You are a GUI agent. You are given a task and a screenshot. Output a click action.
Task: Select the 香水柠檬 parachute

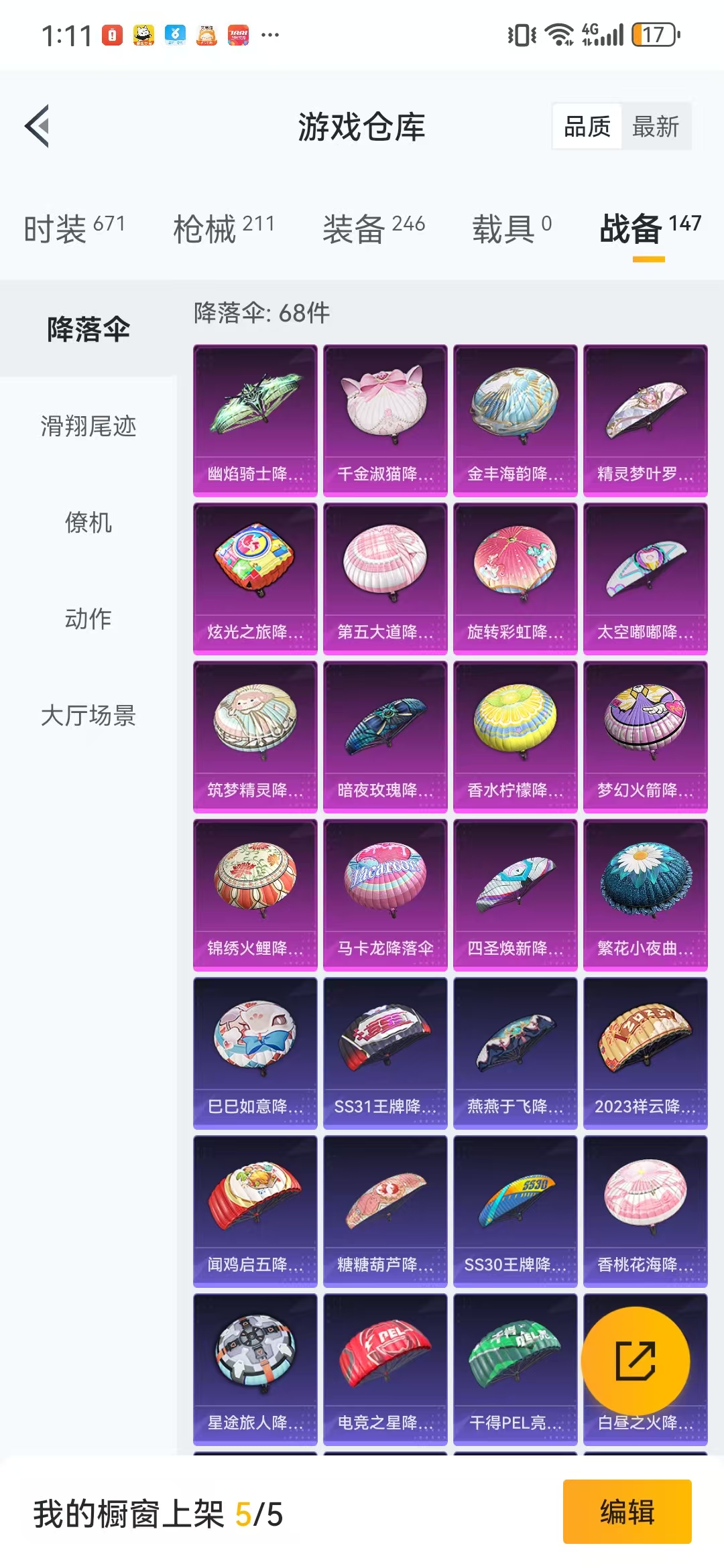516,737
